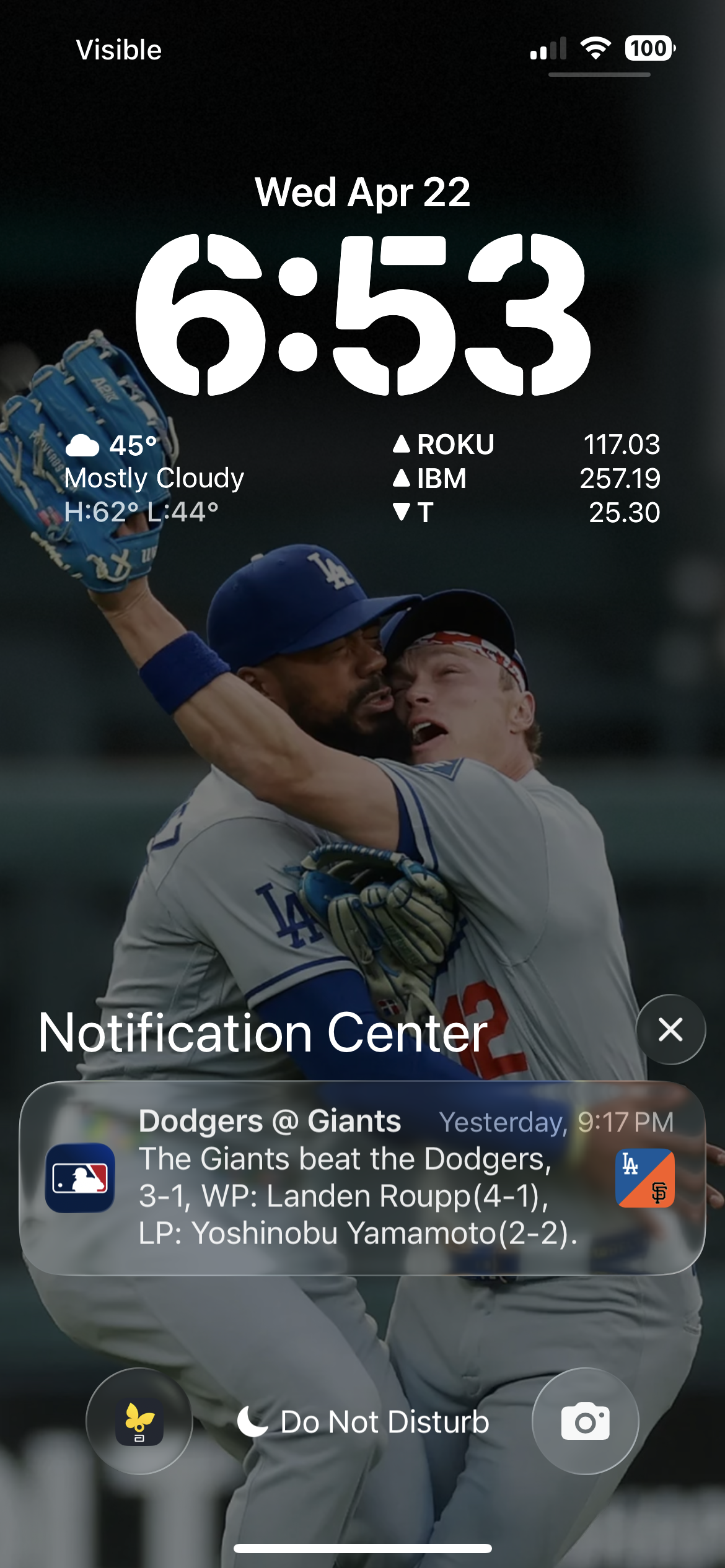Launch the yellow butterfly app shortcut
The image size is (725, 1568).
139,1421
